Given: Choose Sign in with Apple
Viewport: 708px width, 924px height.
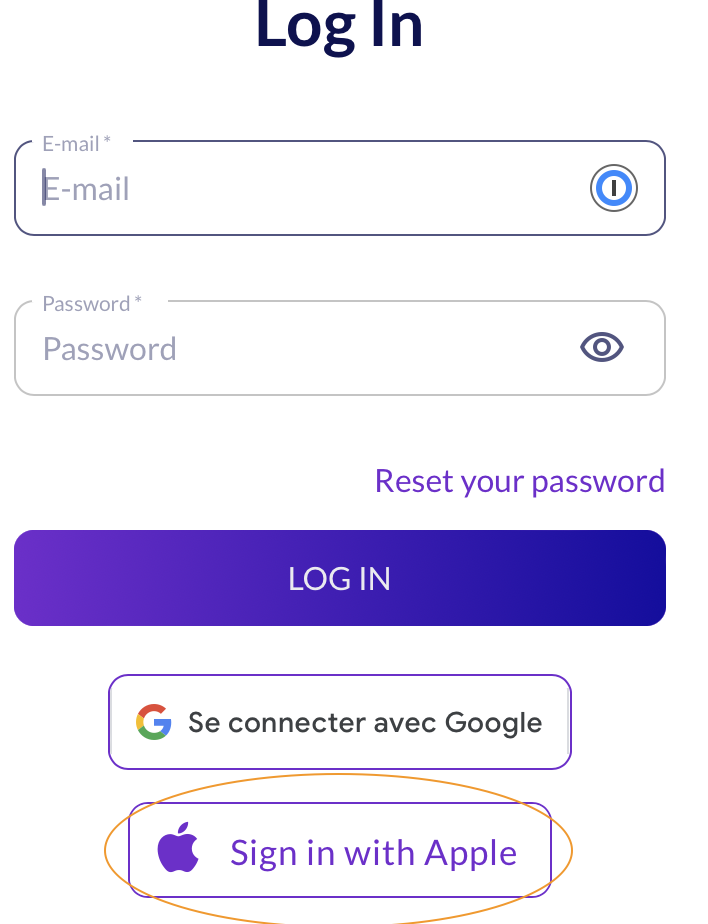Looking at the screenshot, I should click(x=340, y=852).
